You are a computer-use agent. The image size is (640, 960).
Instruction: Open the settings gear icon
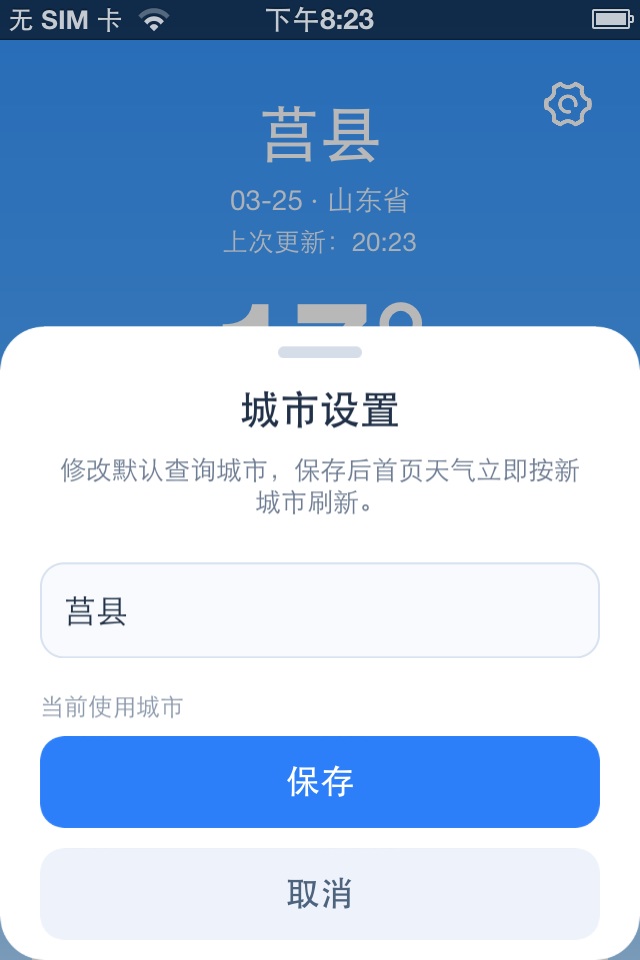click(568, 104)
